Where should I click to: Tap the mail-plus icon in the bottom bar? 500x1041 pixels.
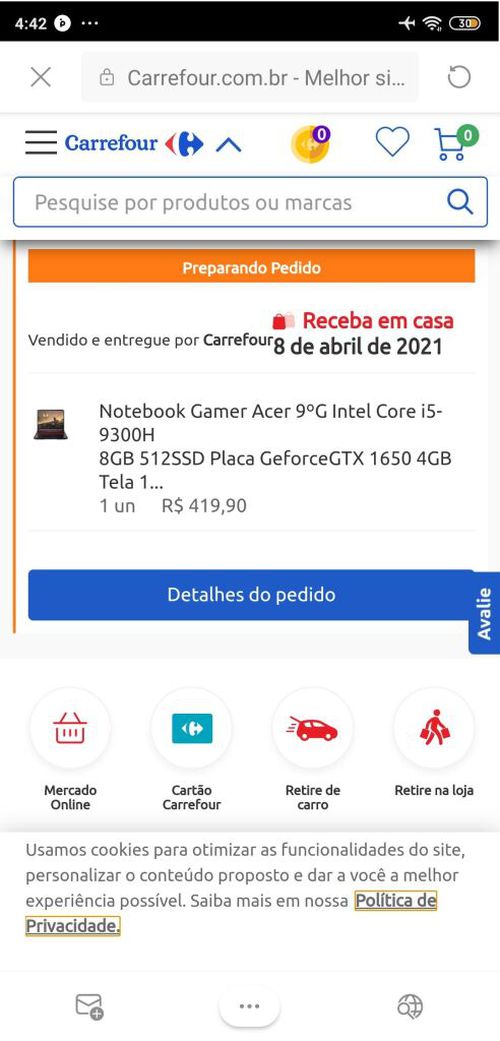click(89, 1006)
